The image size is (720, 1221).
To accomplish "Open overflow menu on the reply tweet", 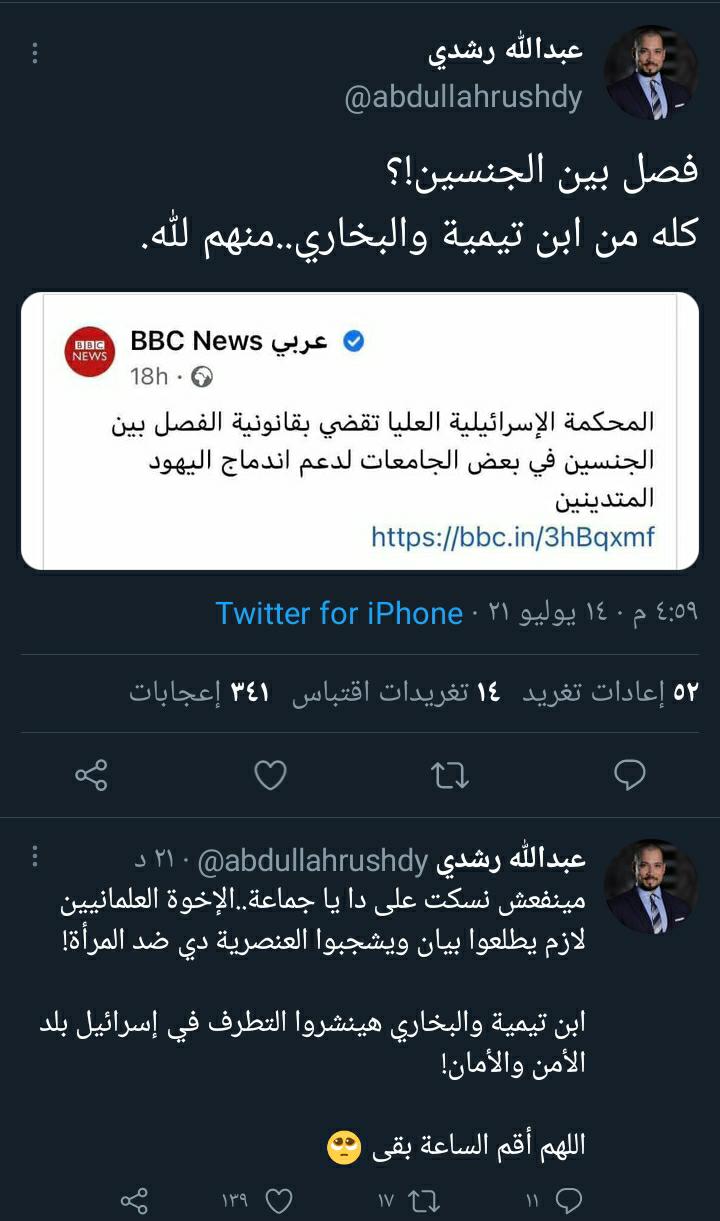I will pyautogui.click(x=36, y=857).
